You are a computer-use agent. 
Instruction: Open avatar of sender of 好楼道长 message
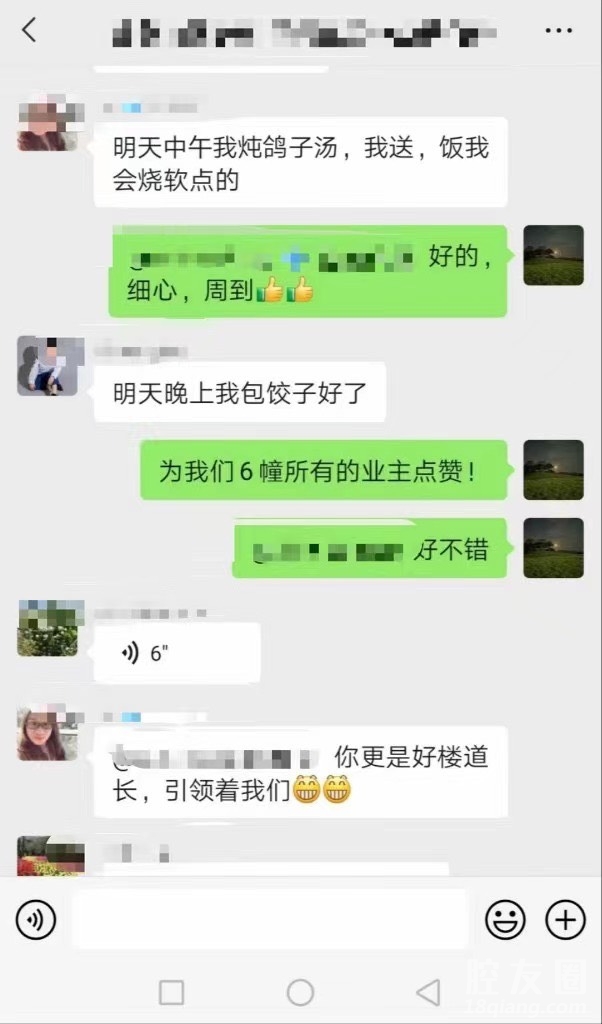point(47,732)
